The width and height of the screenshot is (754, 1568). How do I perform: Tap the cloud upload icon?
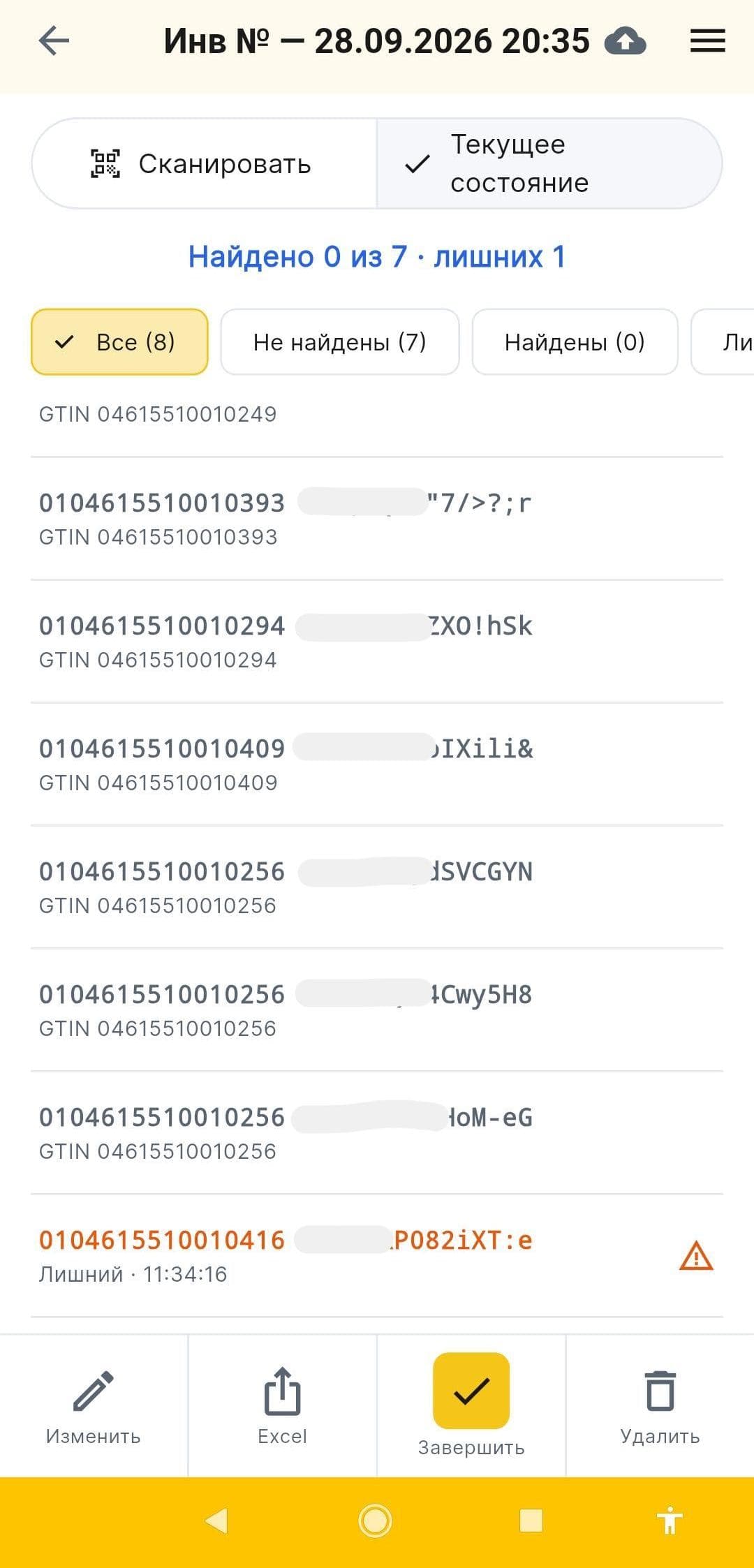[x=625, y=40]
